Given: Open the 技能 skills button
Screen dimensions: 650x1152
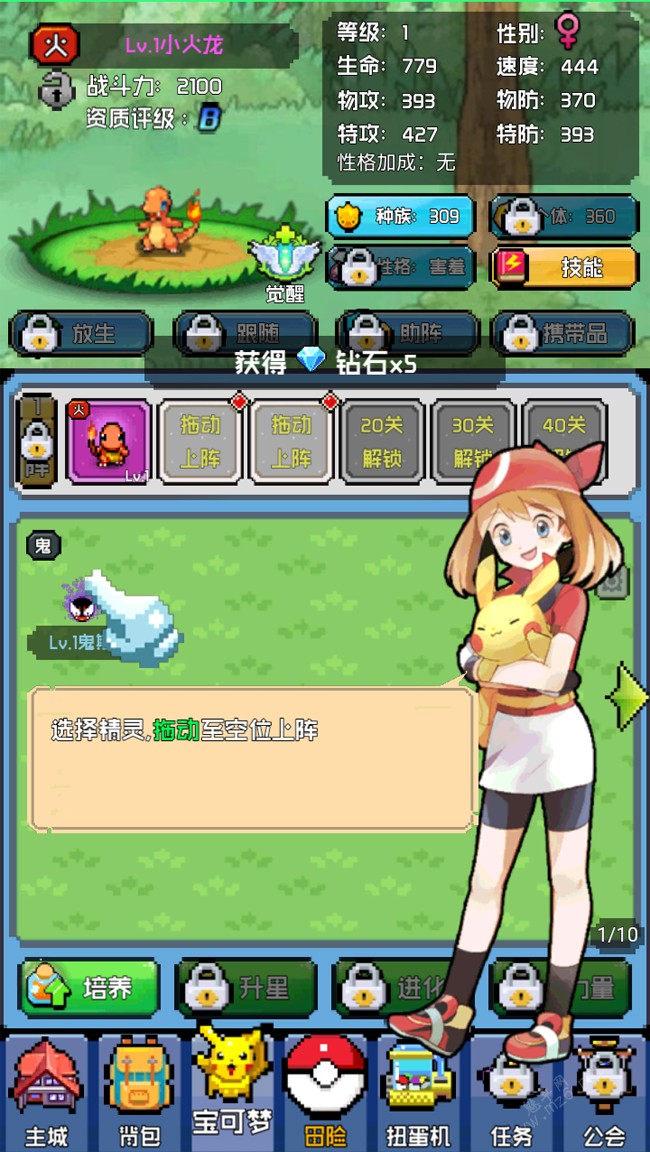Looking at the screenshot, I should [565, 267].
